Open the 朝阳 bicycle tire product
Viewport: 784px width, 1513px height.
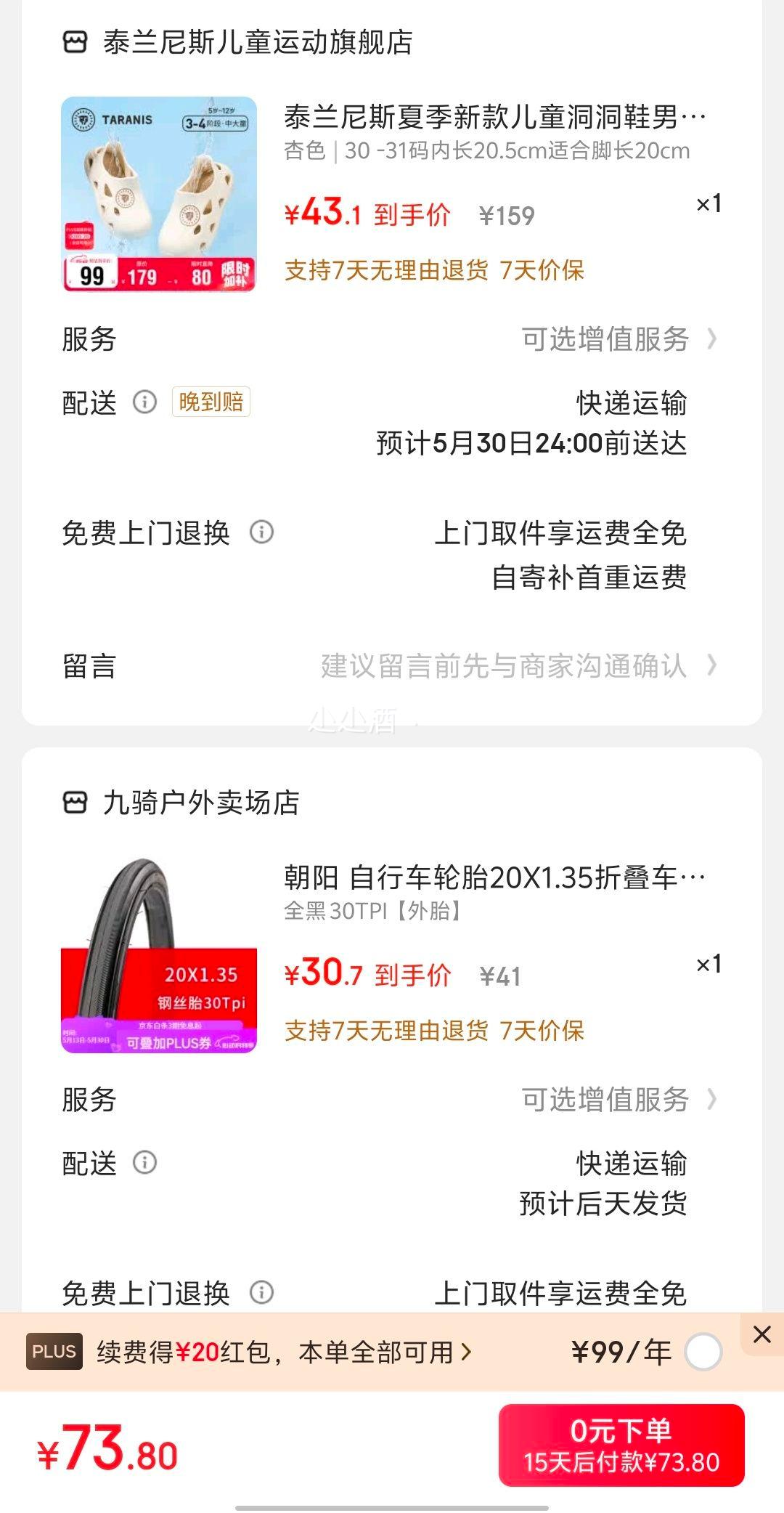click(494, 877)
